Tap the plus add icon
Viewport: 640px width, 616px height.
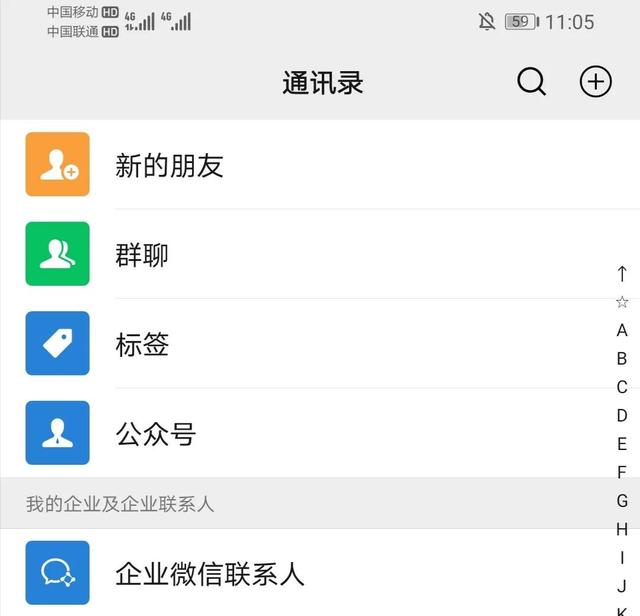pyautogui.click(x=596, y=82)
